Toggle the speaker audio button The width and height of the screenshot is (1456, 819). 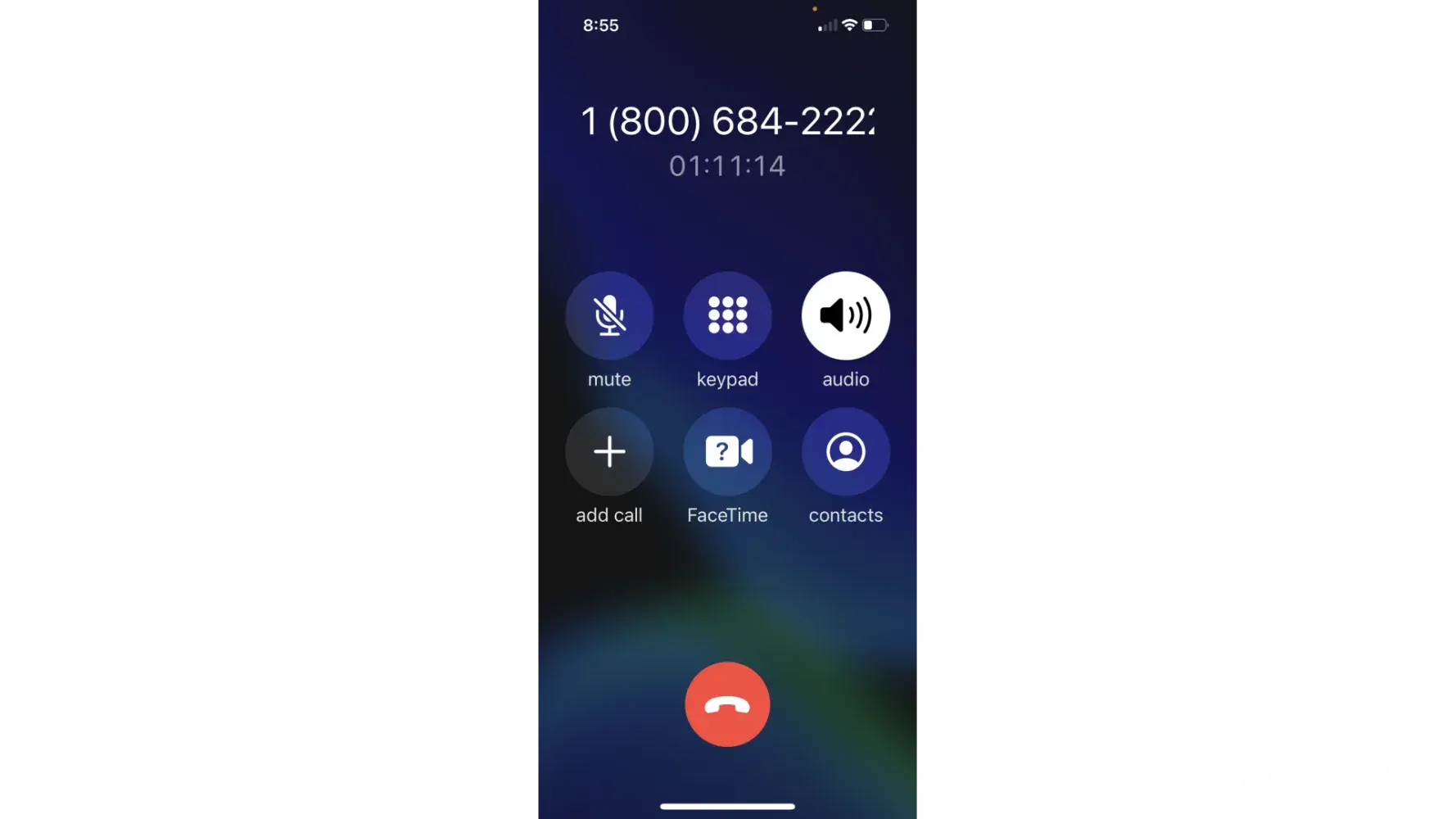tap(845, 315)
